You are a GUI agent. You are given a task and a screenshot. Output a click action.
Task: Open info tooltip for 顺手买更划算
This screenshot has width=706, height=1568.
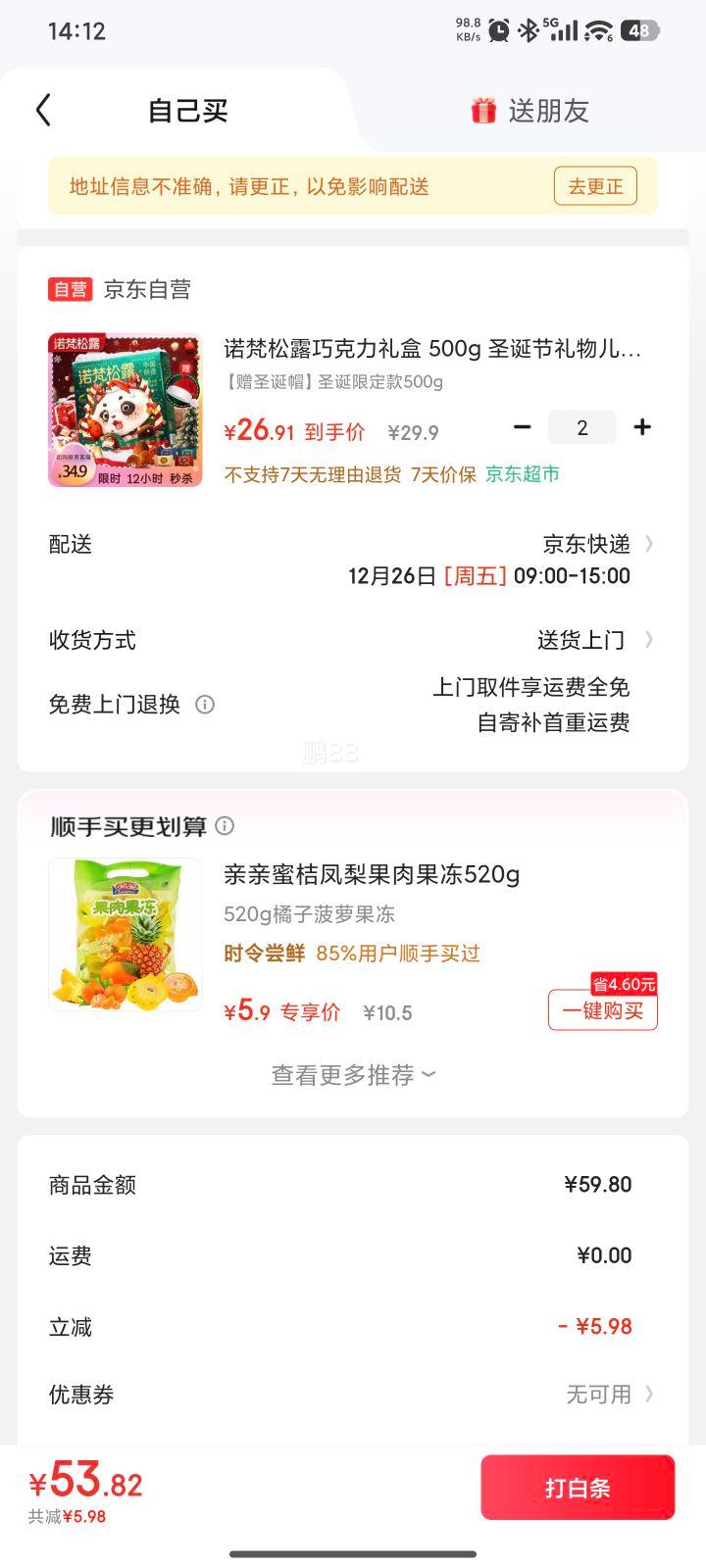click(223, 826)
